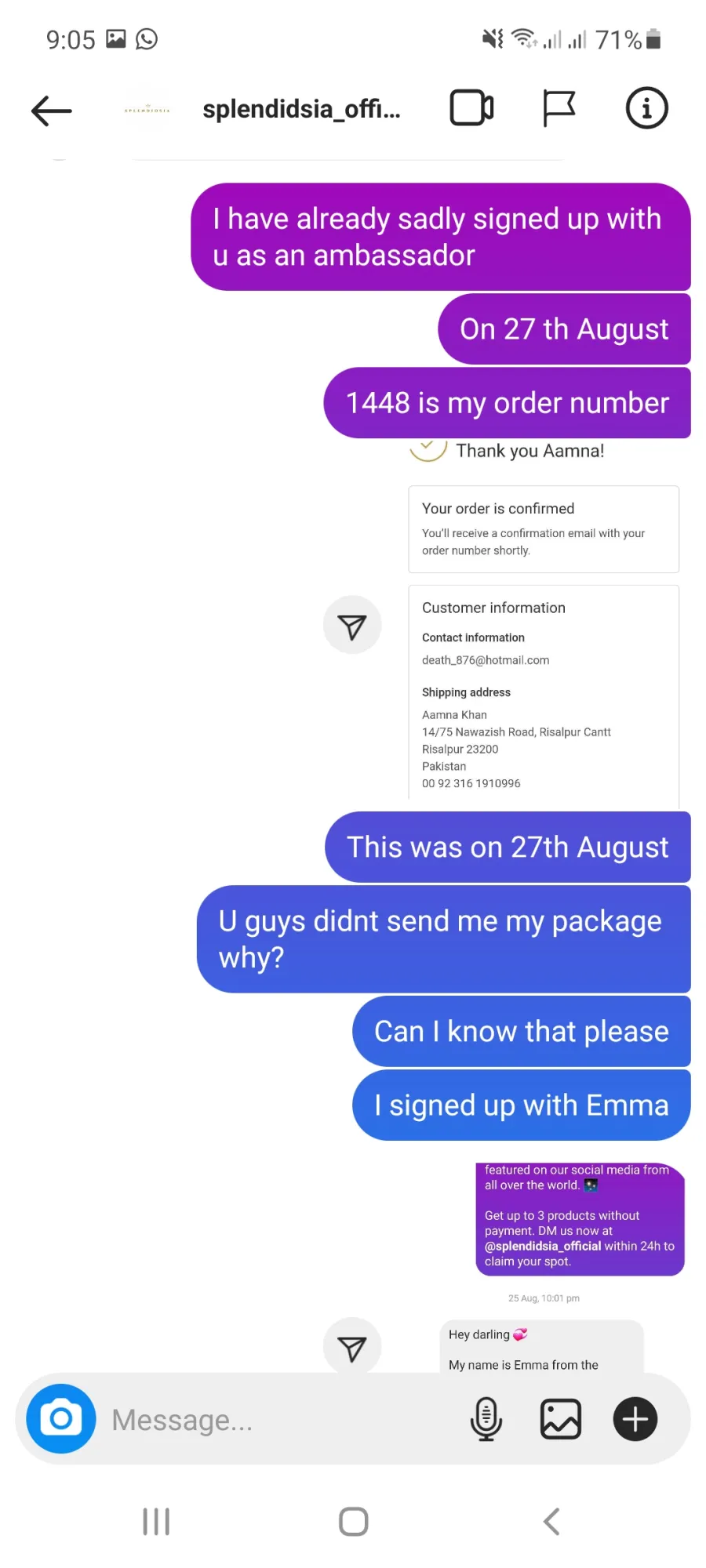
Task: Open the camera from message bar
Action: click(x=61, y=1418)
